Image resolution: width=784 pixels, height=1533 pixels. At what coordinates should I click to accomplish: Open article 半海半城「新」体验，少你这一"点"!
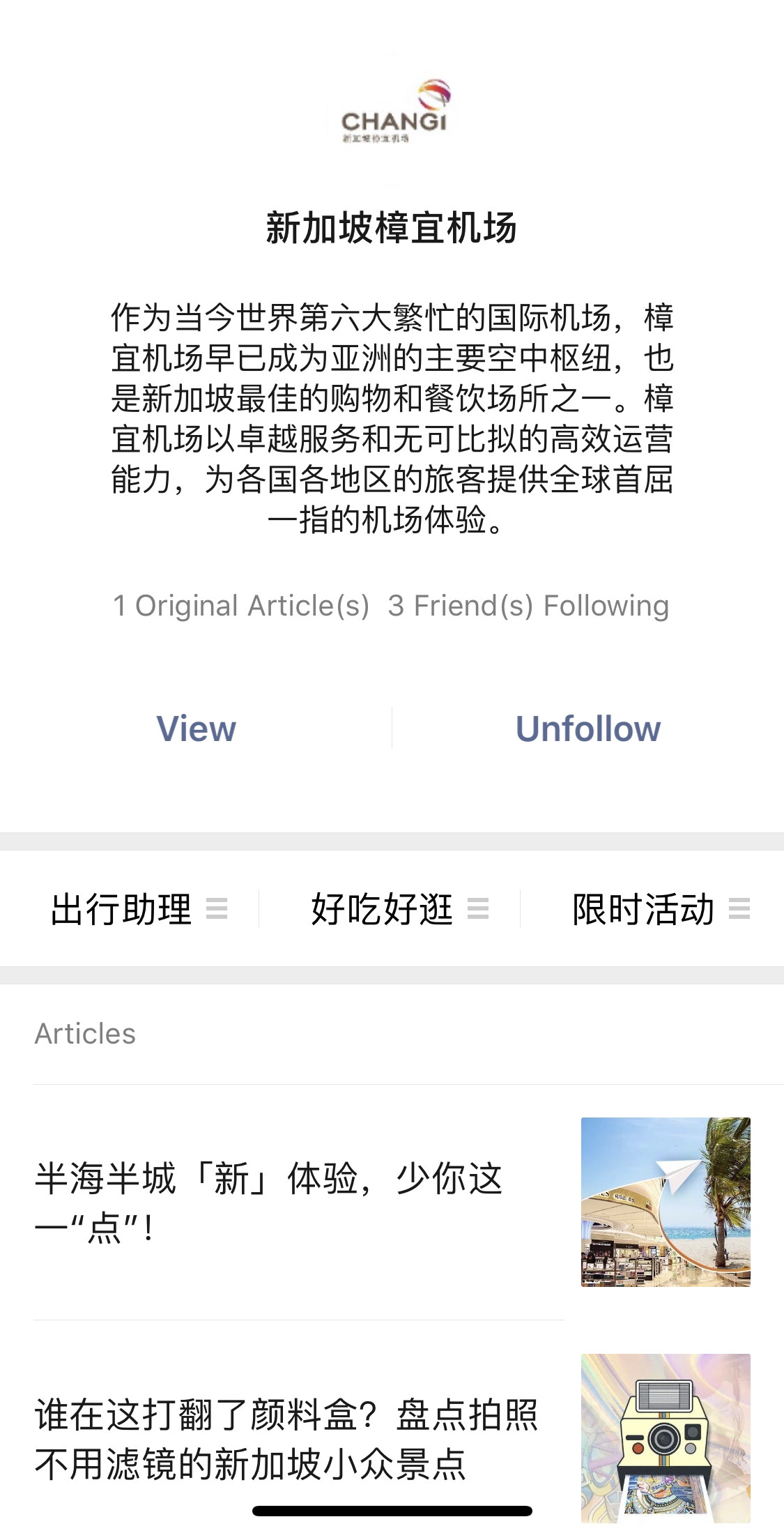pos(300,1202)
